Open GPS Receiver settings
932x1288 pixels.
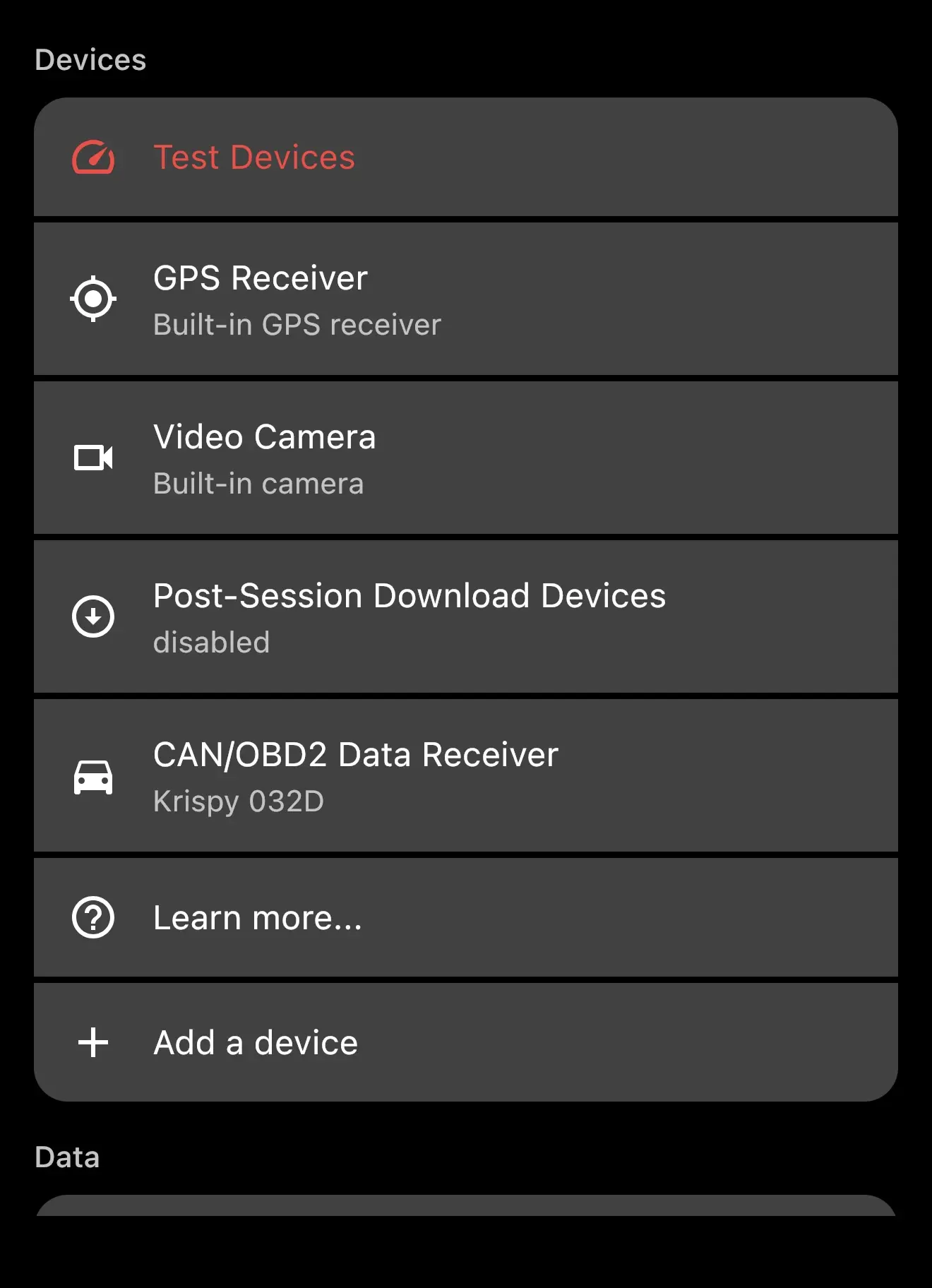click(466, 299)
